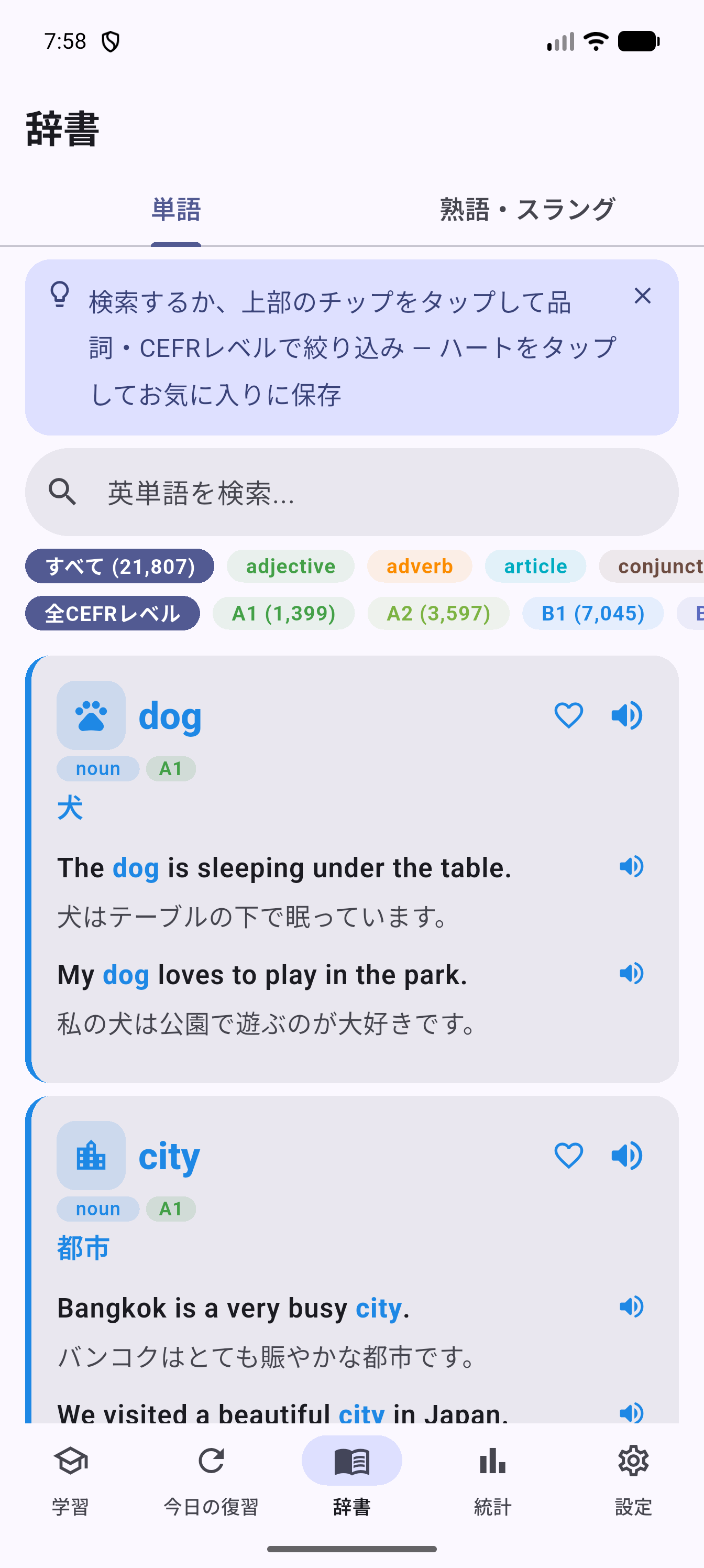Play audio for "My dog loves to play" sentence
The width and height of the screenshot is (704, 1568).
tap(632, 973)
